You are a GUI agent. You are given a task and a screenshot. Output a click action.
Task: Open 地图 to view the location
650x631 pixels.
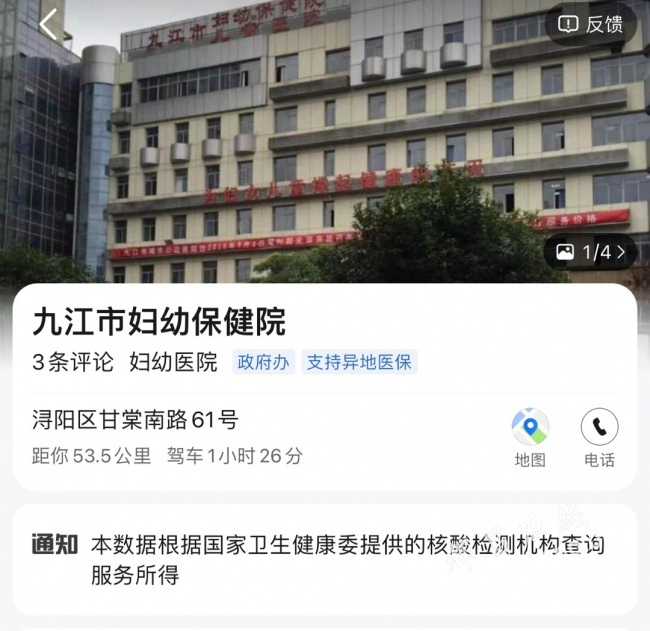[530, 438]
